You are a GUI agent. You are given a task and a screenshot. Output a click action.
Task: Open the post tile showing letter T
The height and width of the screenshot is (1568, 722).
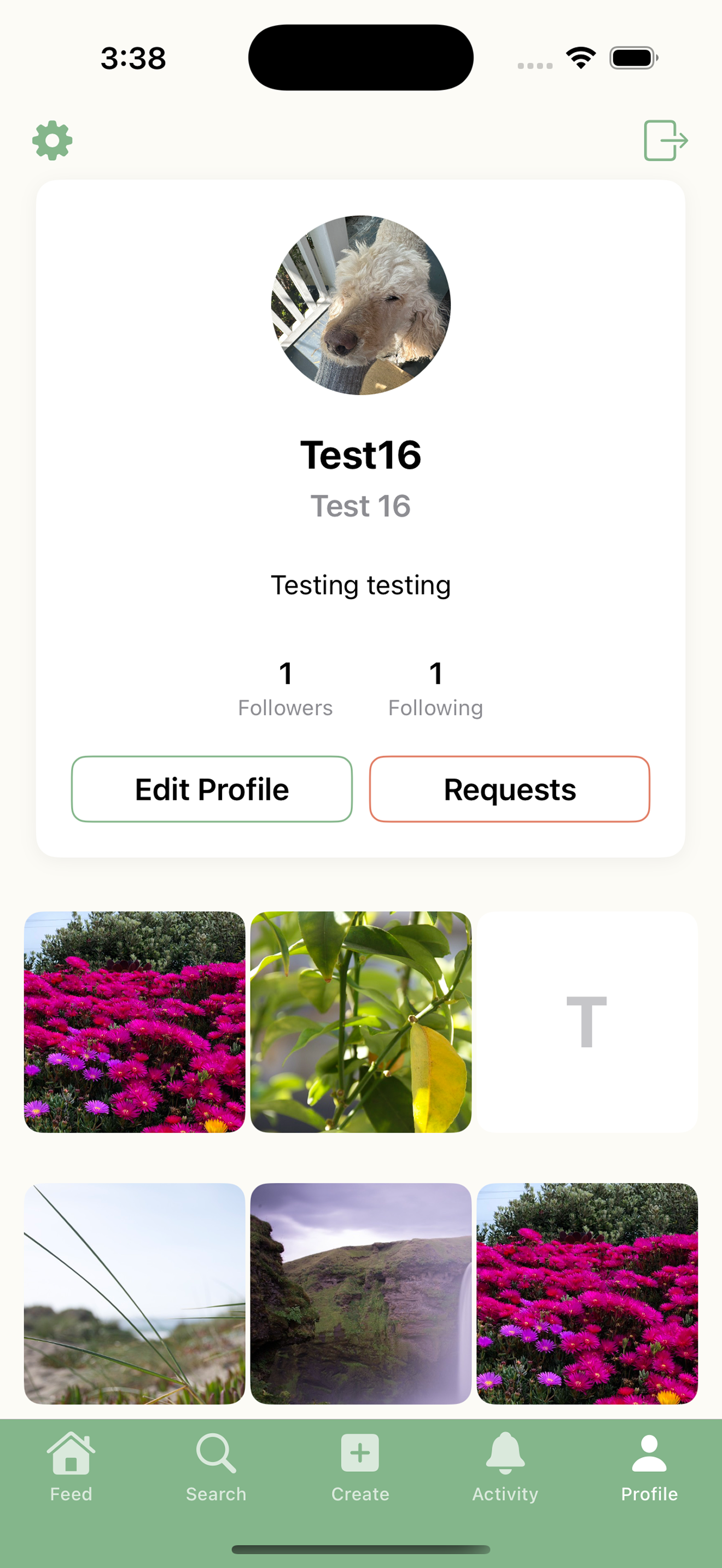[x=587, y=1021]
